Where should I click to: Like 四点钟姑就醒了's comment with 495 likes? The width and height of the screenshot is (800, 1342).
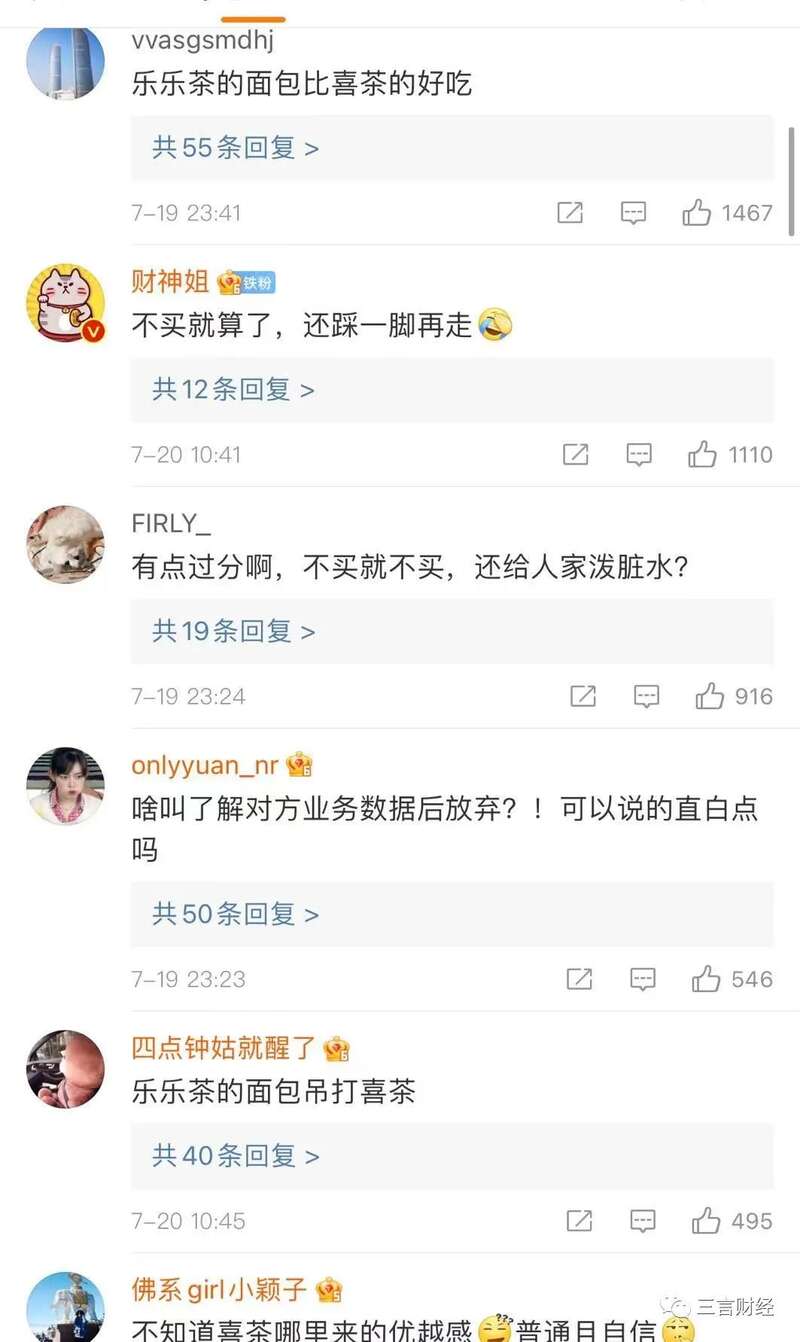coord(732,1221)
